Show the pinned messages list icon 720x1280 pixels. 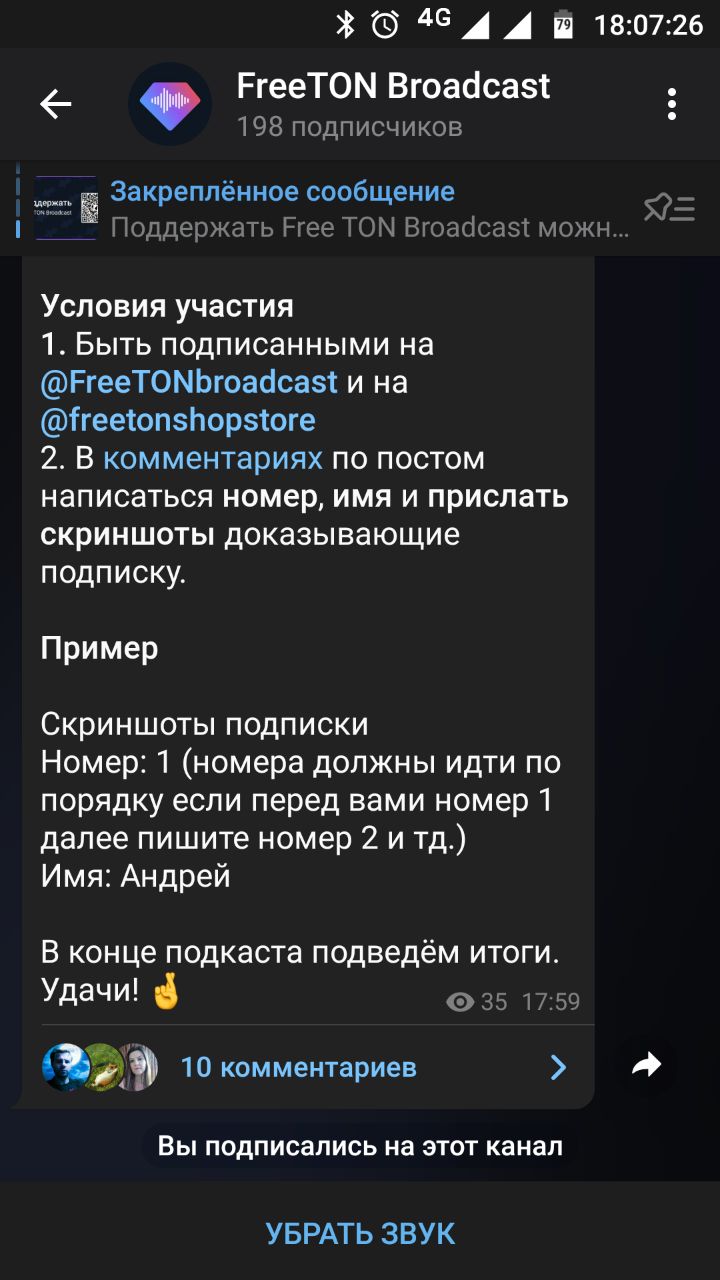click(669, 208)
